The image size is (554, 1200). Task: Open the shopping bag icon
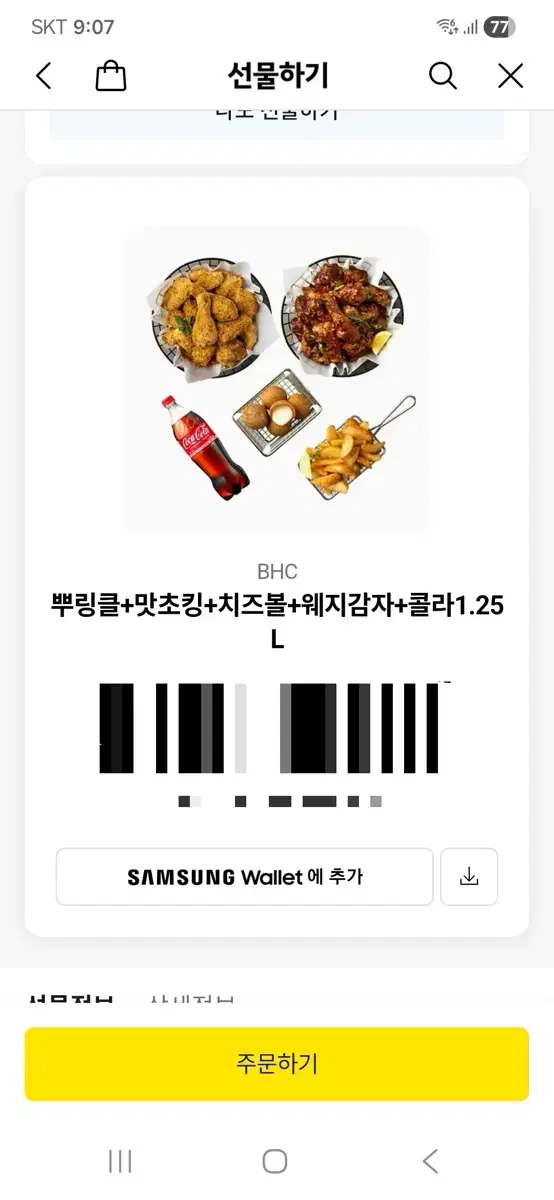pyautogui.click(x=111, y=76)
